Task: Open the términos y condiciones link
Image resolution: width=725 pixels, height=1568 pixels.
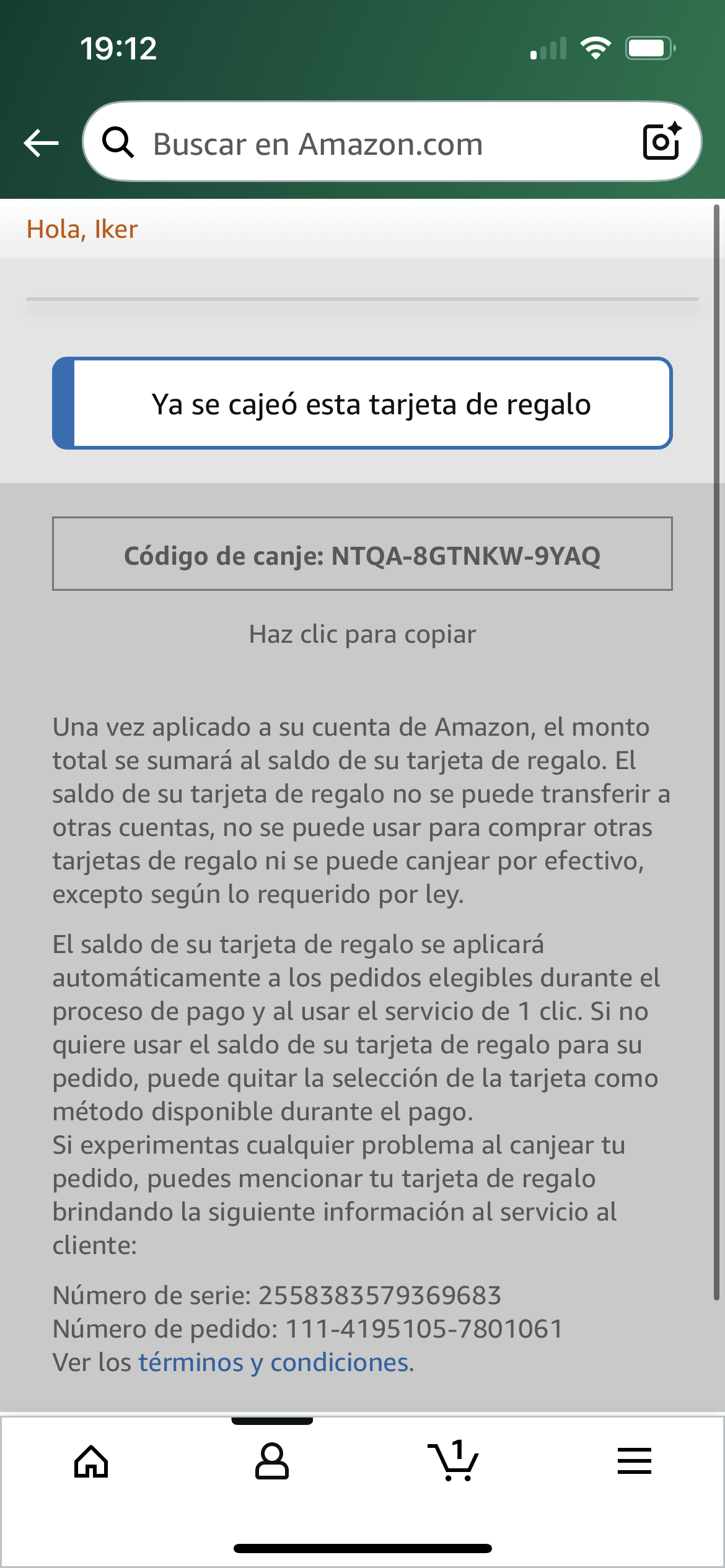Action: [x=273, y=1362]
